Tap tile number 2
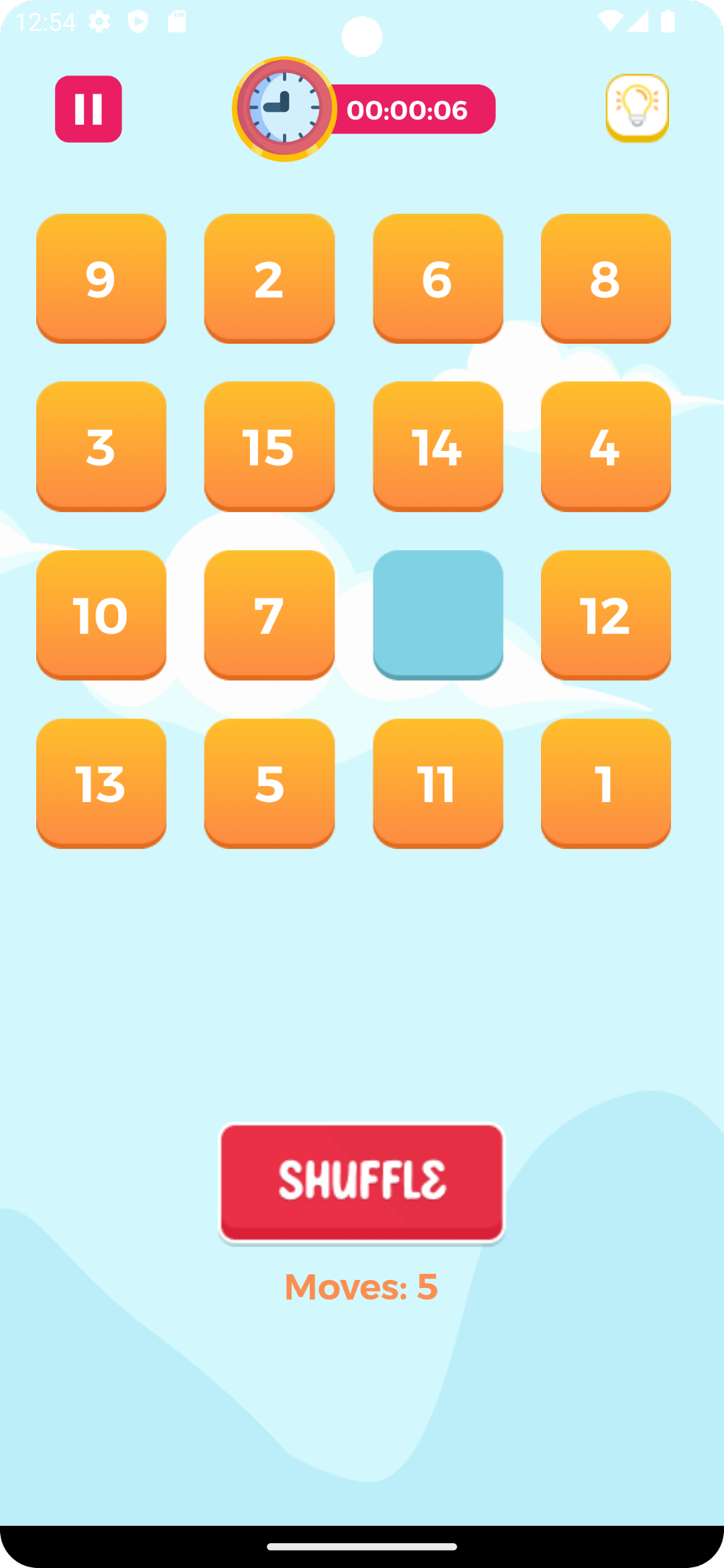 (x=269, y=278)
